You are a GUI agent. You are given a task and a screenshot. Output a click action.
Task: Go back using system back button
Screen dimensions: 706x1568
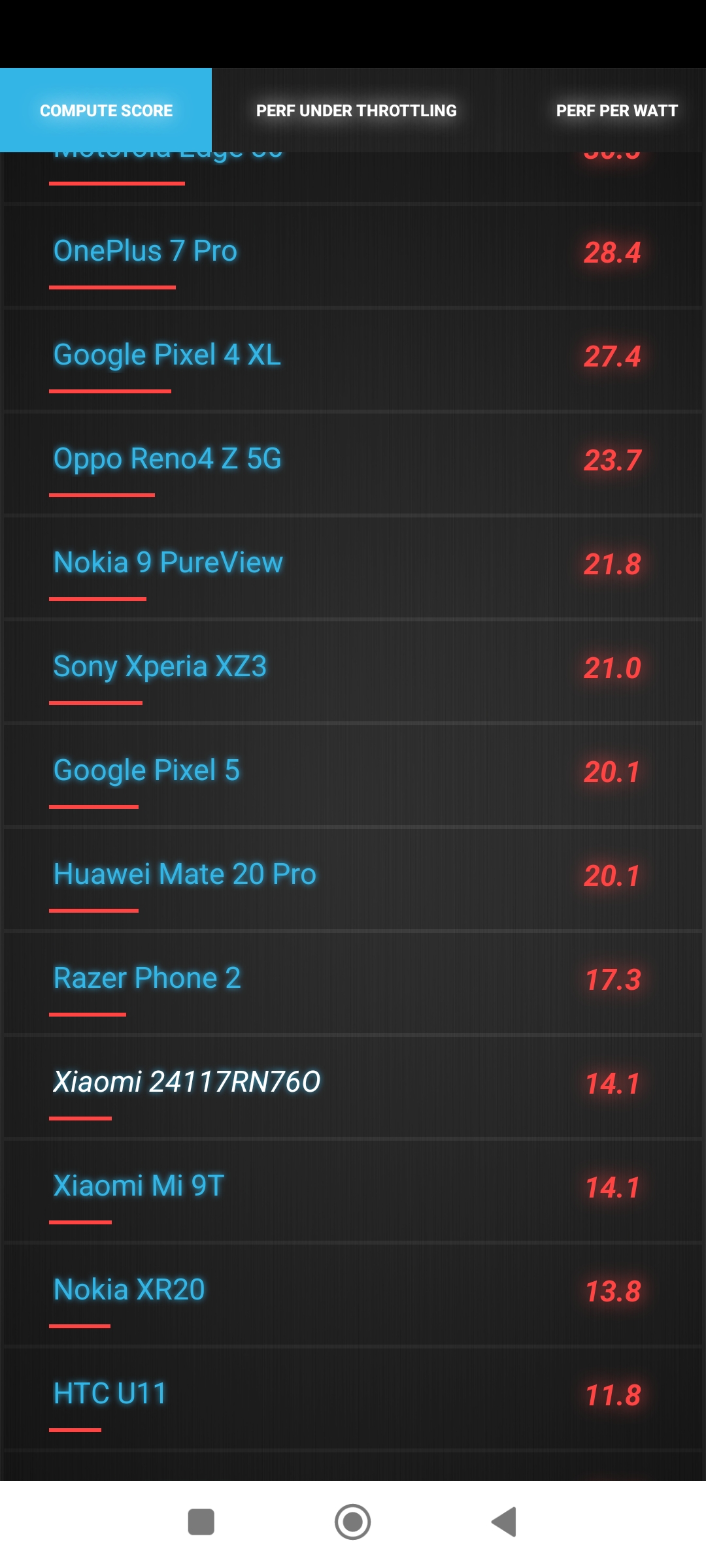[504, 1522]
